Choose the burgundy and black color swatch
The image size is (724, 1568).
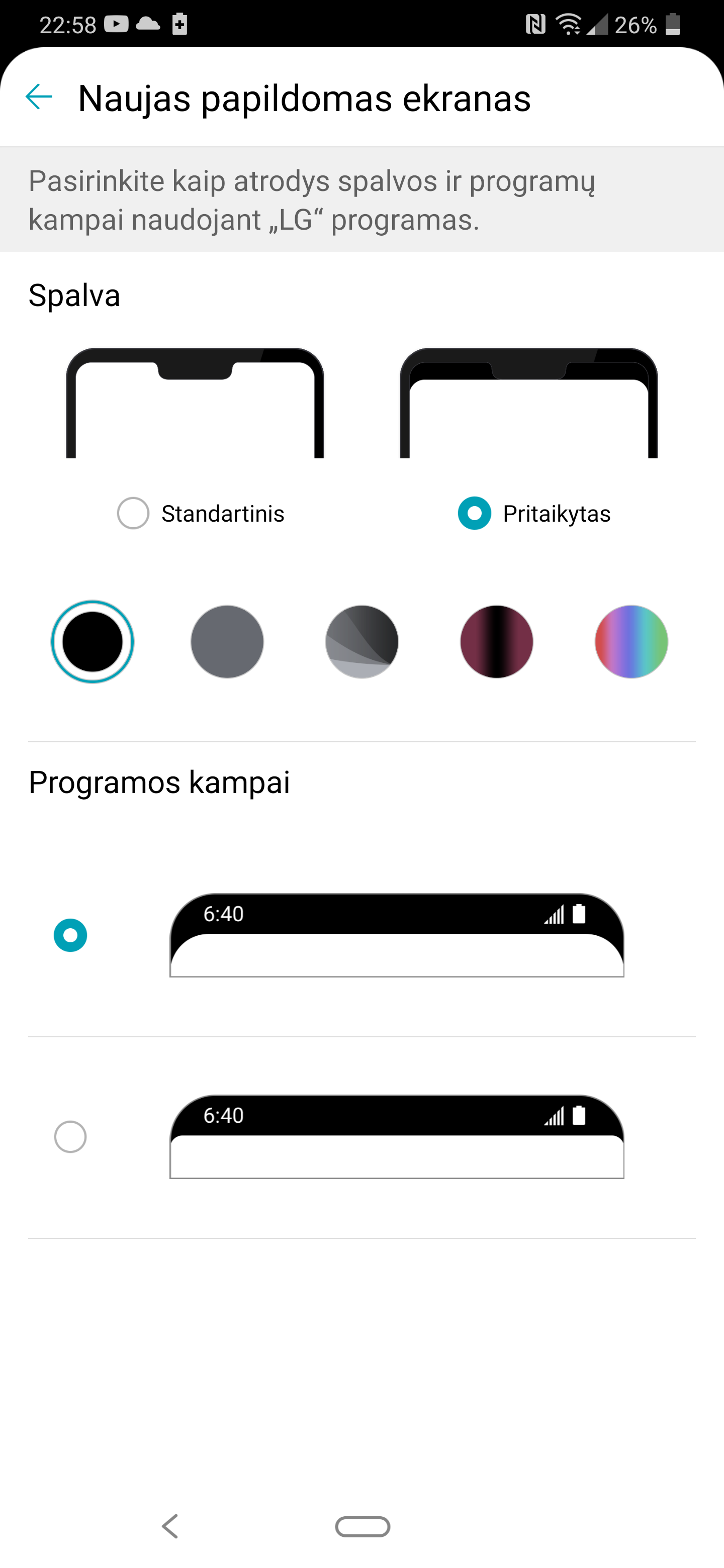tap(496, 642)
